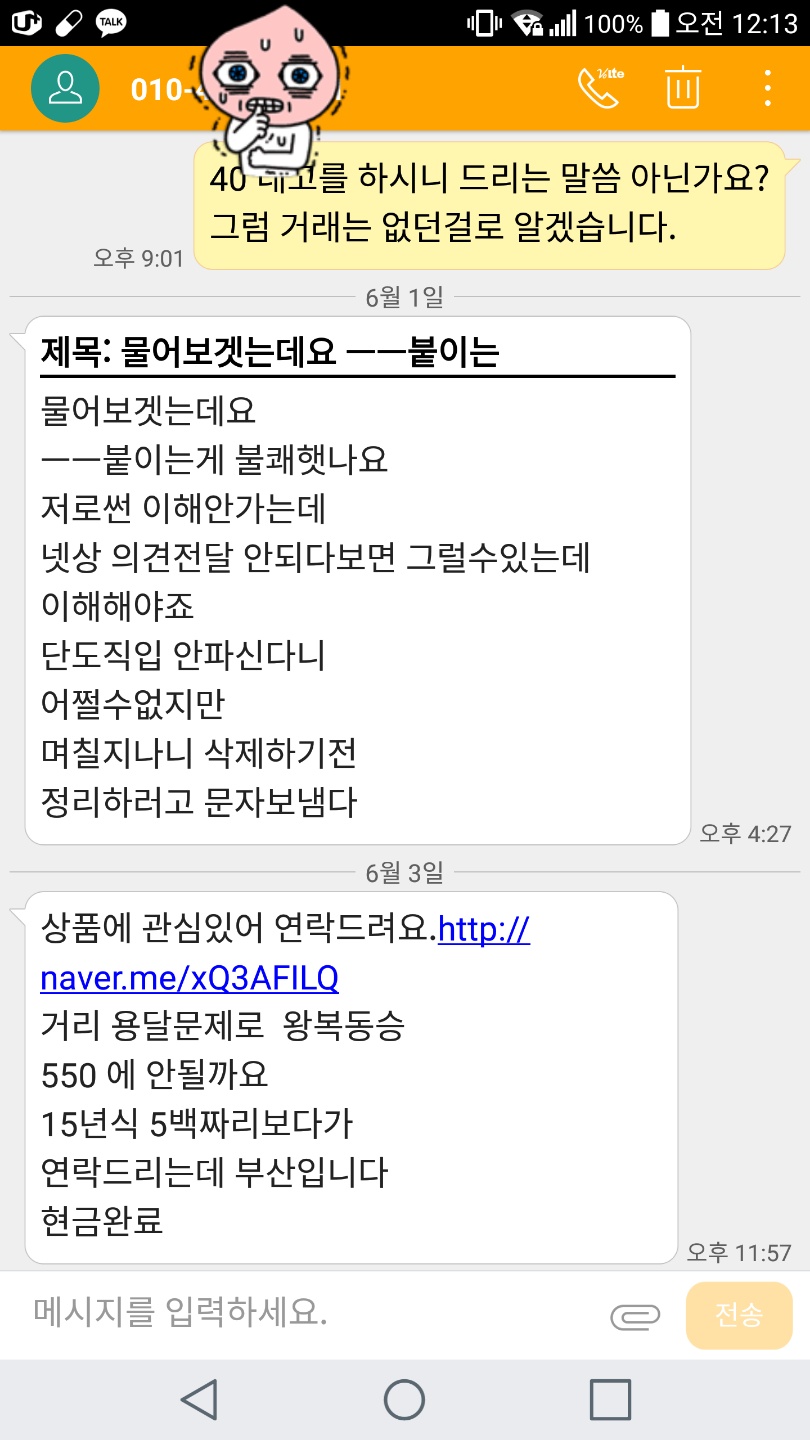Open the contact profile avatar
The width and height of the screenshot is (810, 1440).
pyautogui.click(x=65, y=88)
